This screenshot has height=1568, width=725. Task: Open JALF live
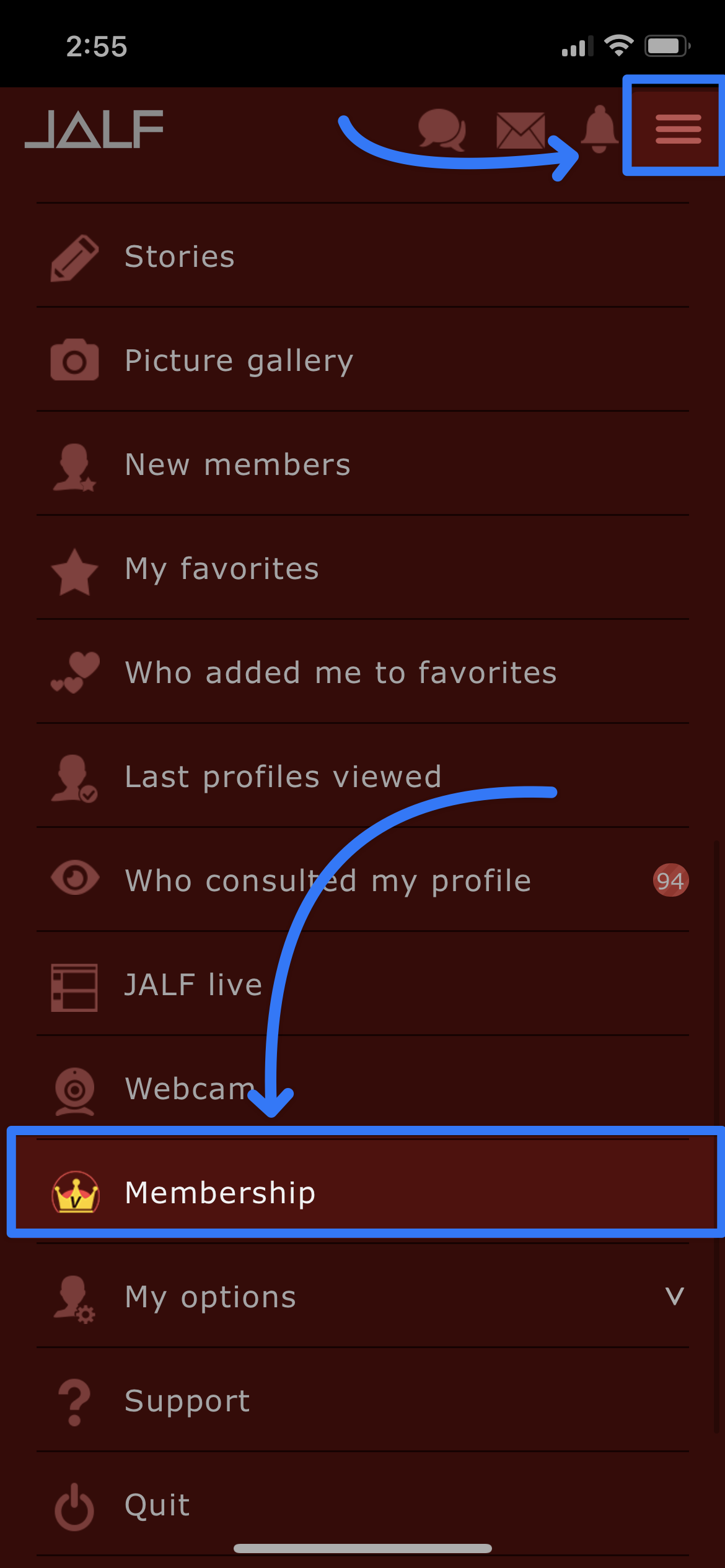coord(362,984)
